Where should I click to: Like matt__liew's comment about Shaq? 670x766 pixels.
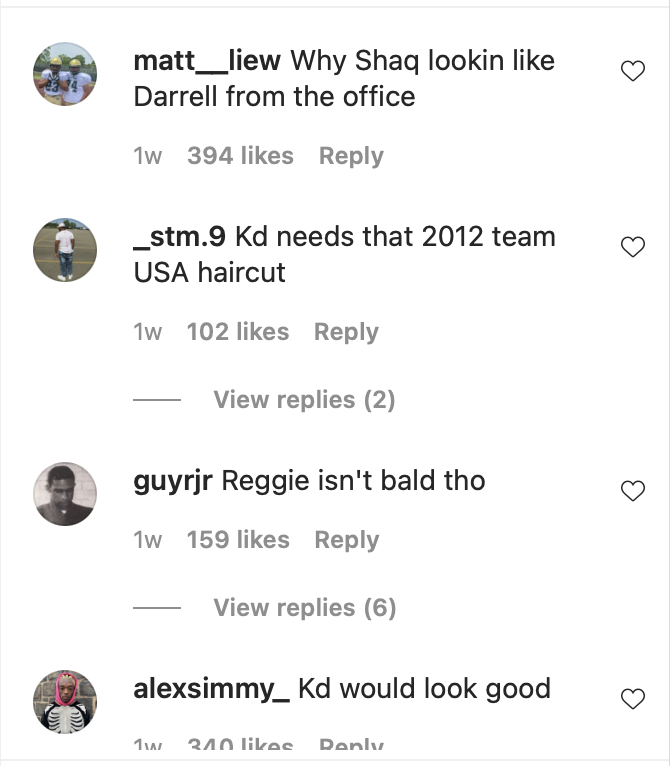click(x=633, y=71)
